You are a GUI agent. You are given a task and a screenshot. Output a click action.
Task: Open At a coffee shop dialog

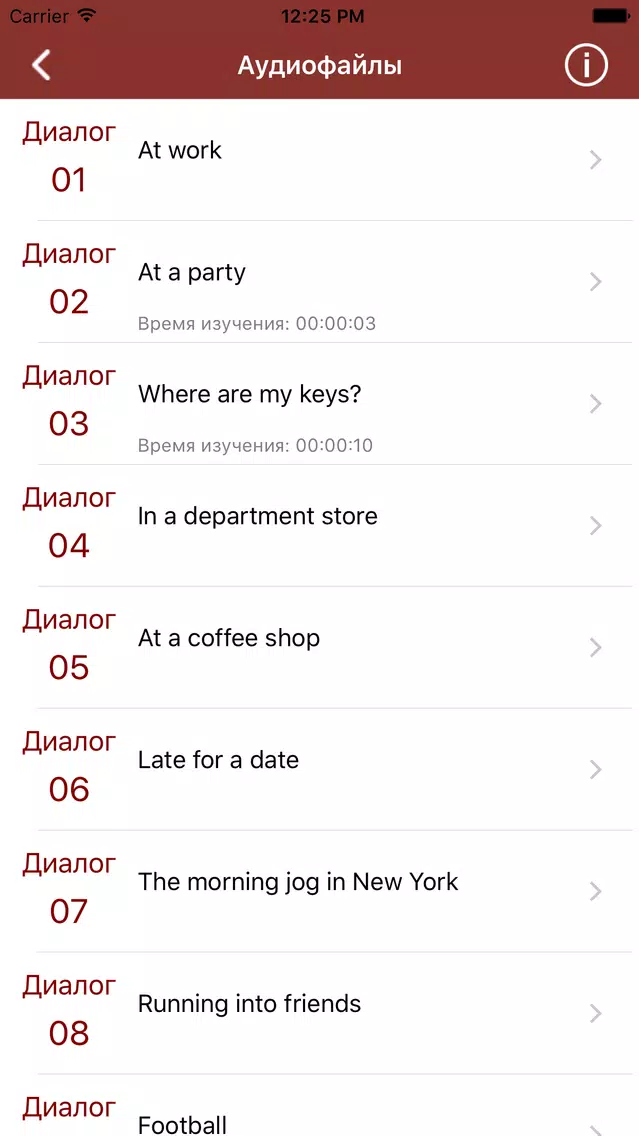tap(320, 647)
